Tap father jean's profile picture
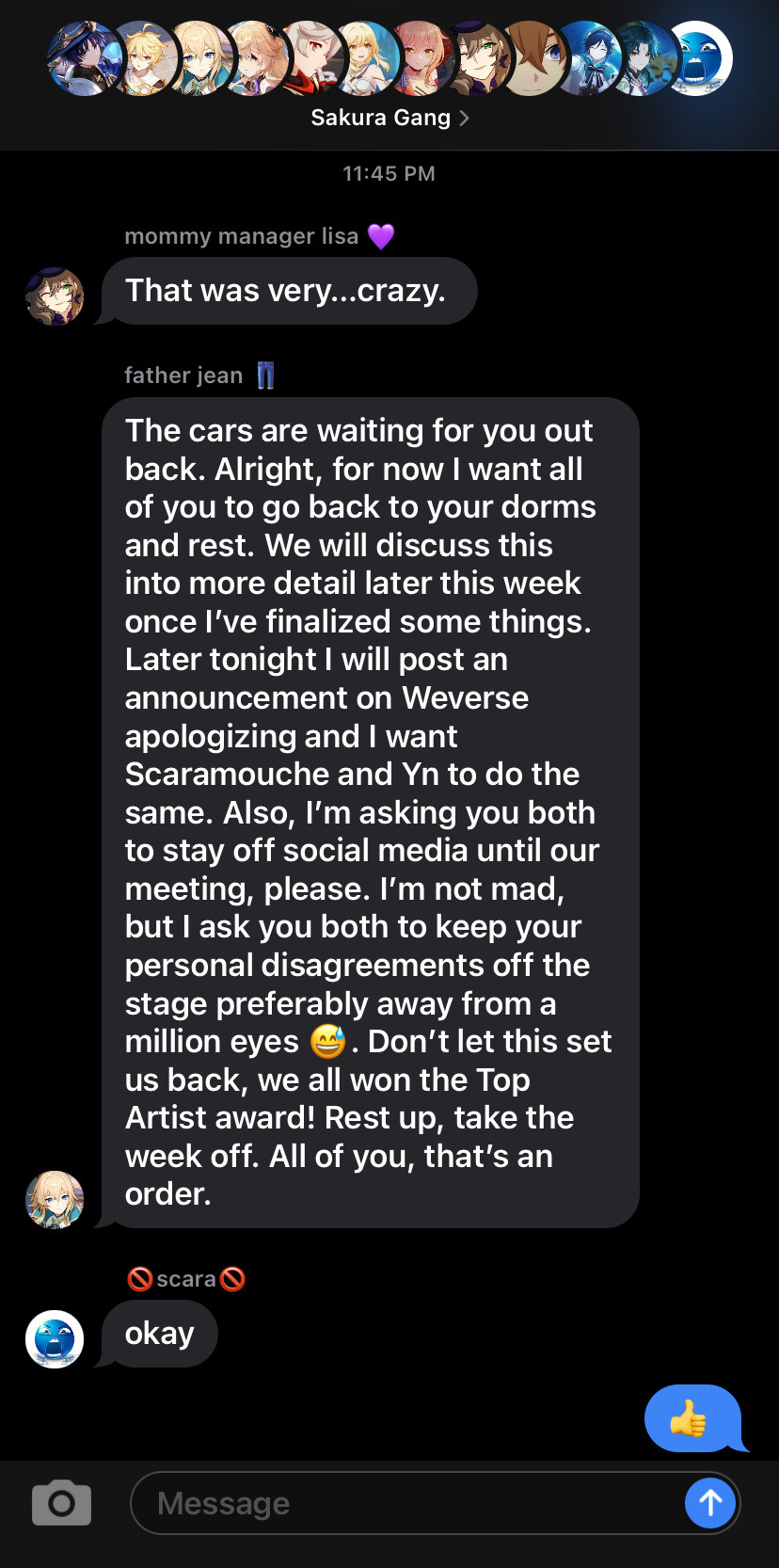Image resolution: width=779 pixels, height=1568 pixels. coord(55,1200)
